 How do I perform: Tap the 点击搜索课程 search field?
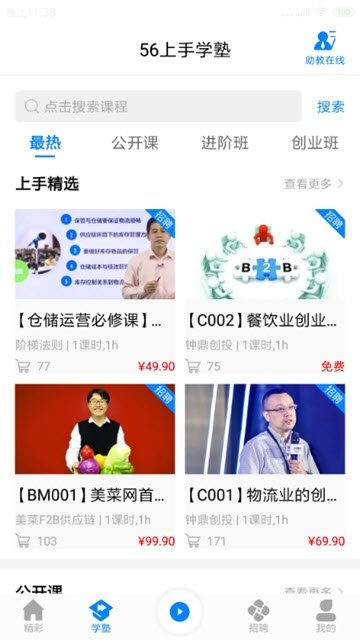tap(158, 106)
